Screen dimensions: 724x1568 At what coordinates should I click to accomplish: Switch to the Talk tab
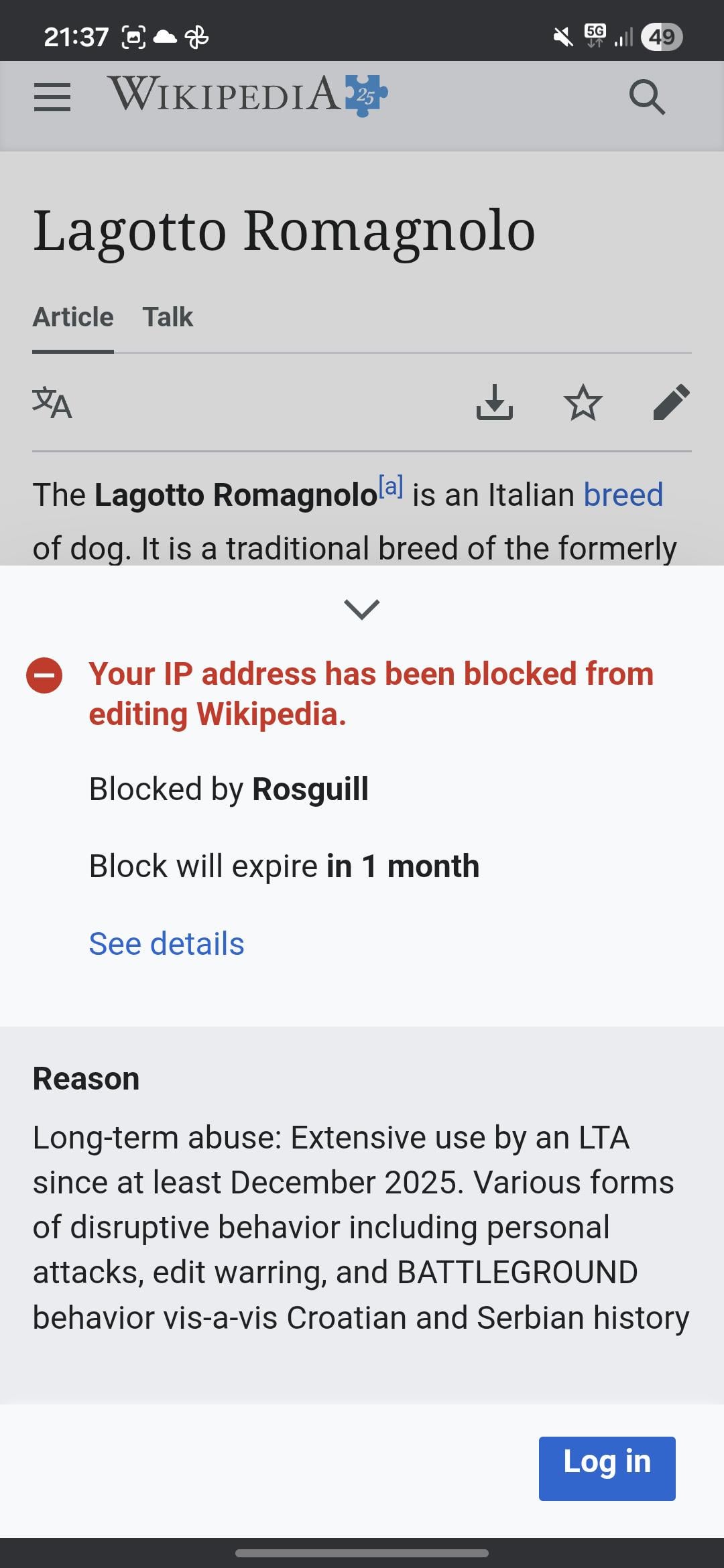point(168,317)
